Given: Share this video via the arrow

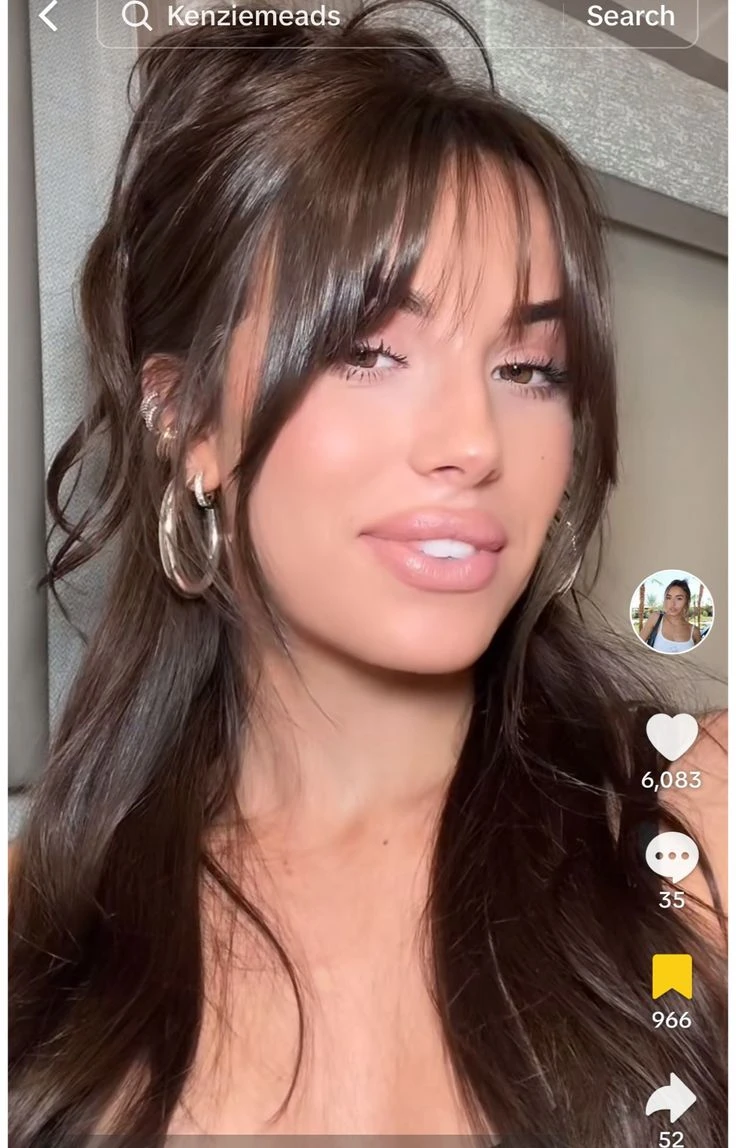Looking at the screenshot, I should point(671,1098).
